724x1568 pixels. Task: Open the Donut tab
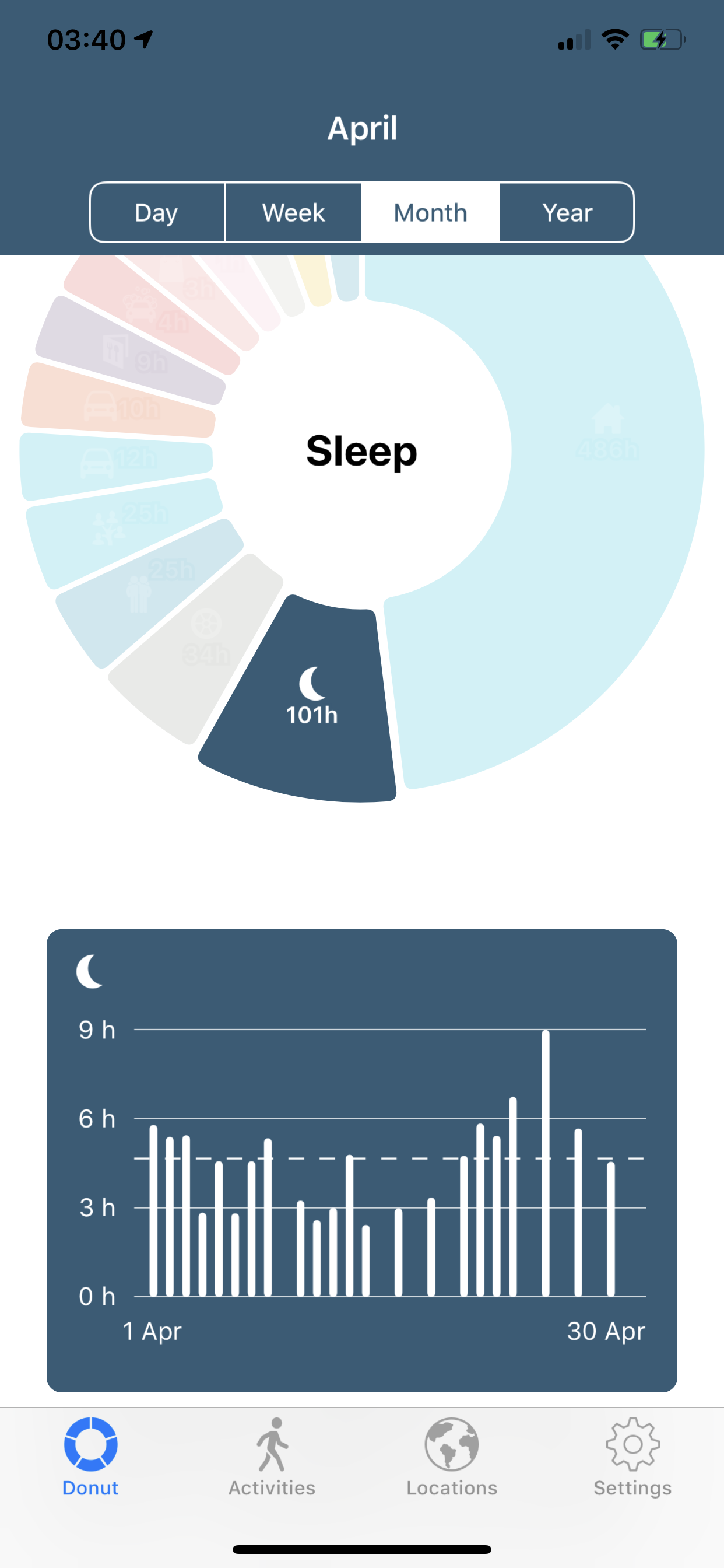[x=91, y=1457]
